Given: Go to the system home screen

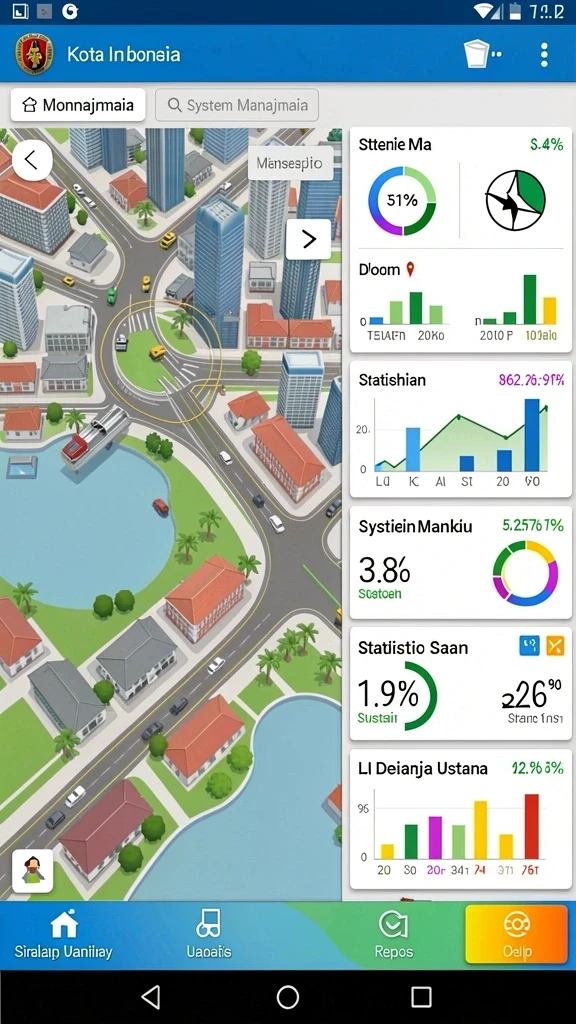Looking at the screenshot, I should click(287, 997).
